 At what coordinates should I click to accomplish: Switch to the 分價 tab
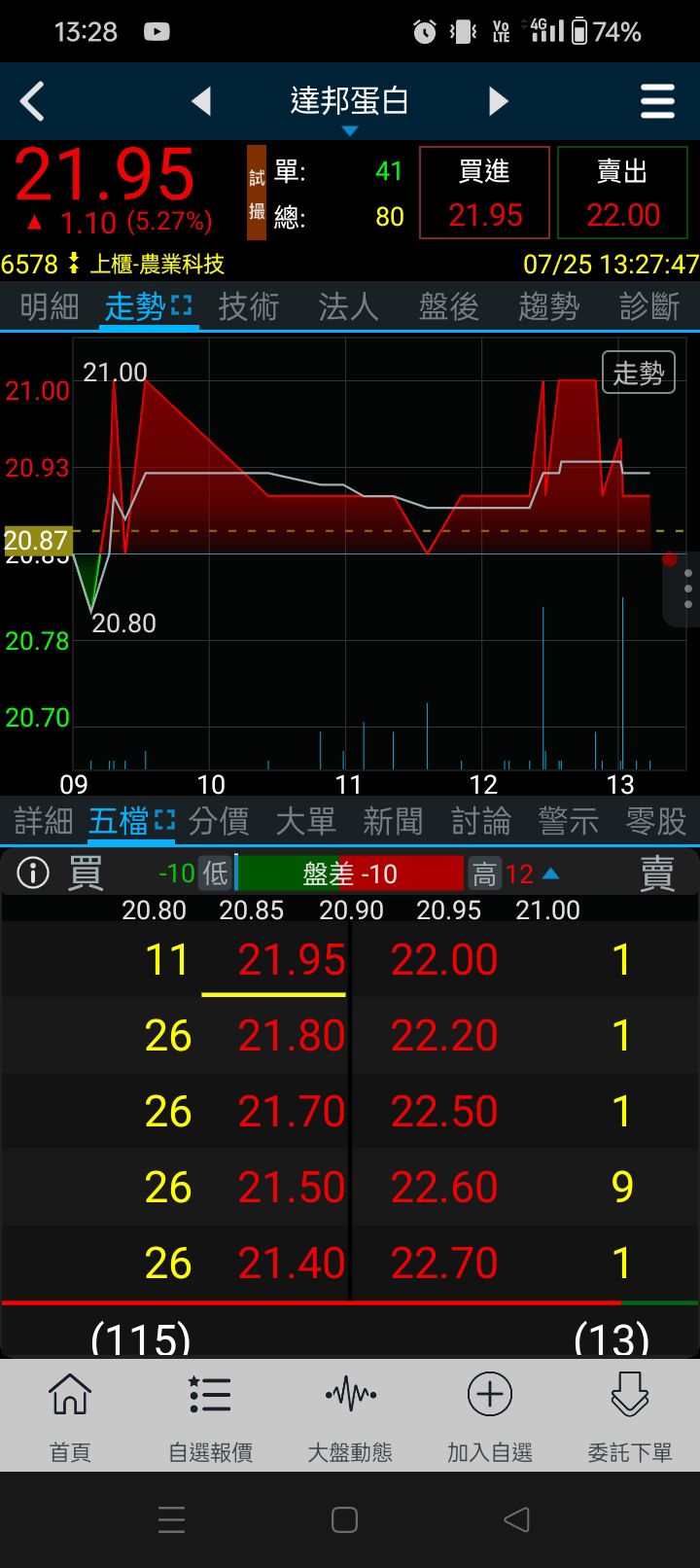click(218, 822)
